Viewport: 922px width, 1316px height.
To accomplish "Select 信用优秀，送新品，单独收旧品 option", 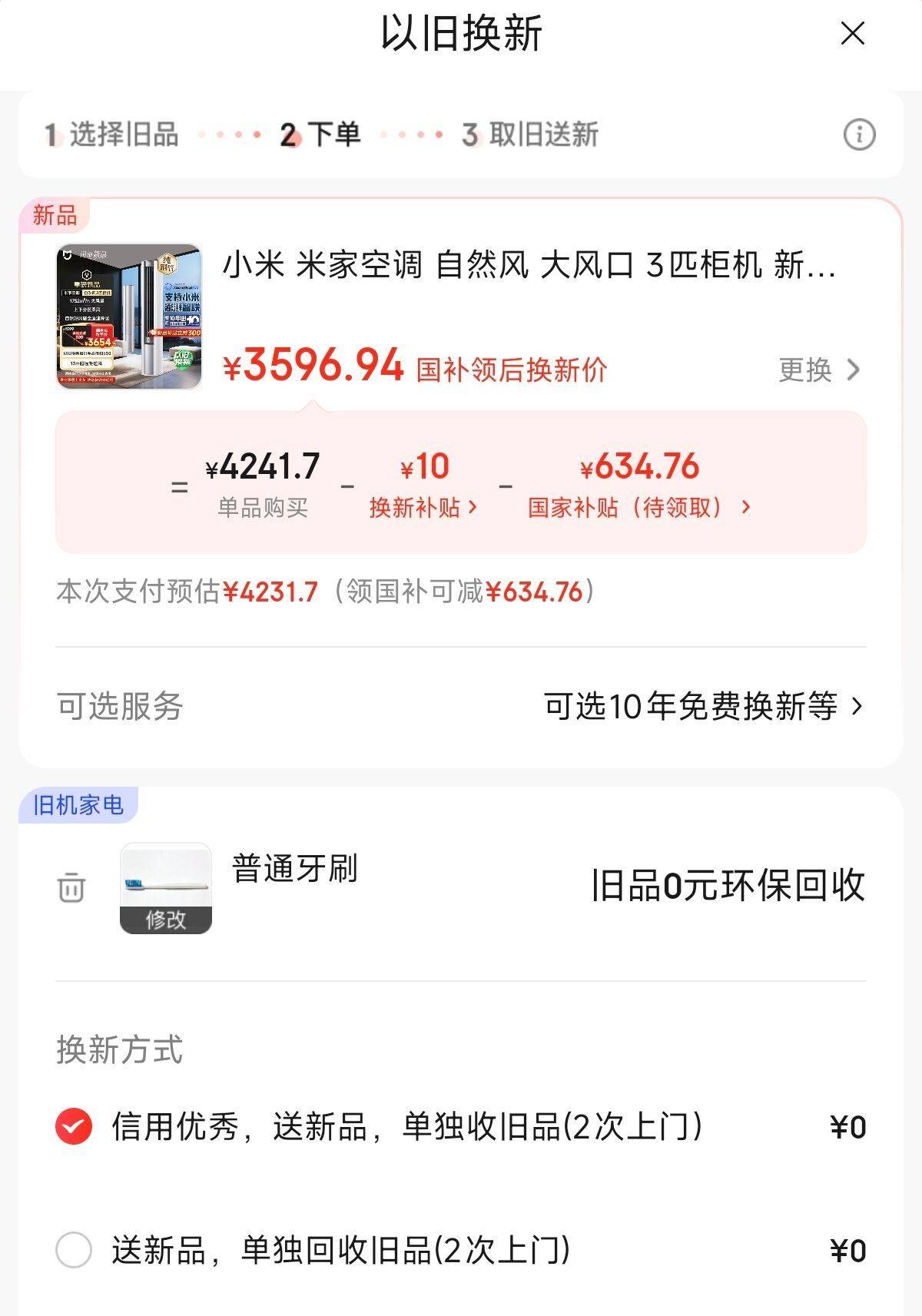I will tap(74, 1127).
